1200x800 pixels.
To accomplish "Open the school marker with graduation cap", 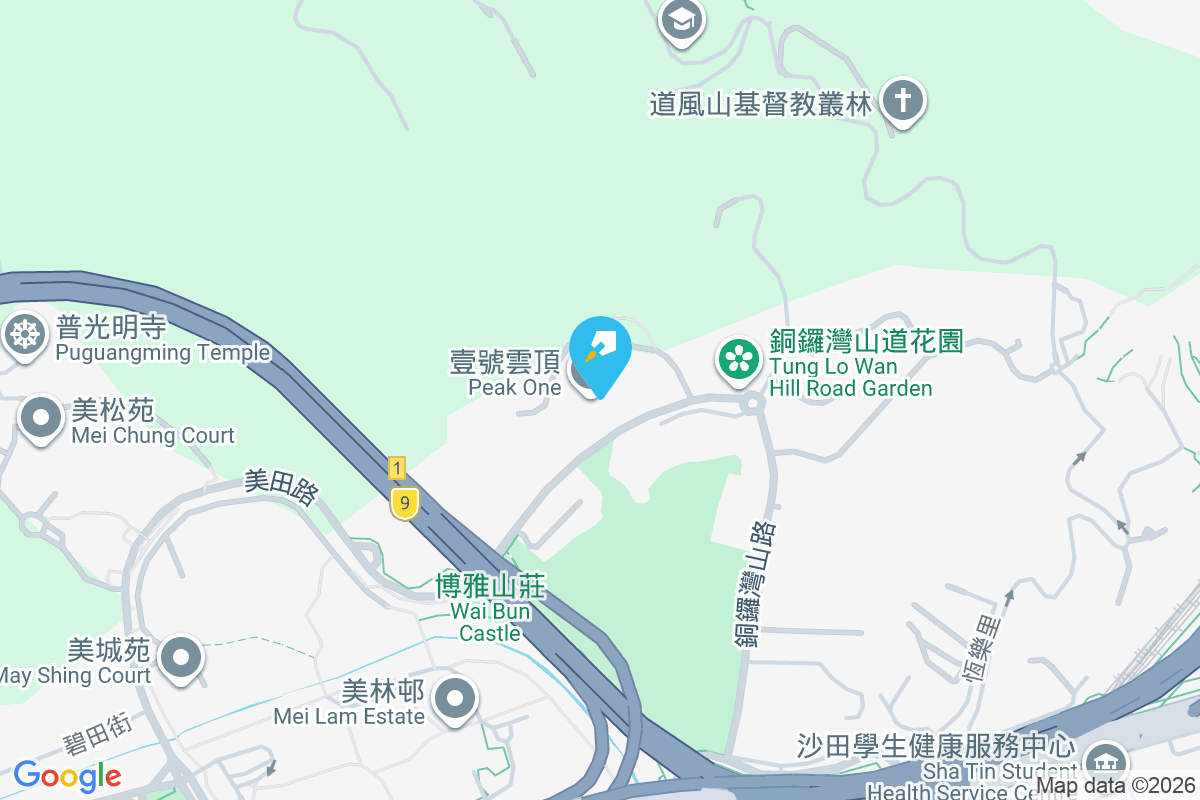I will click(682, 20).
